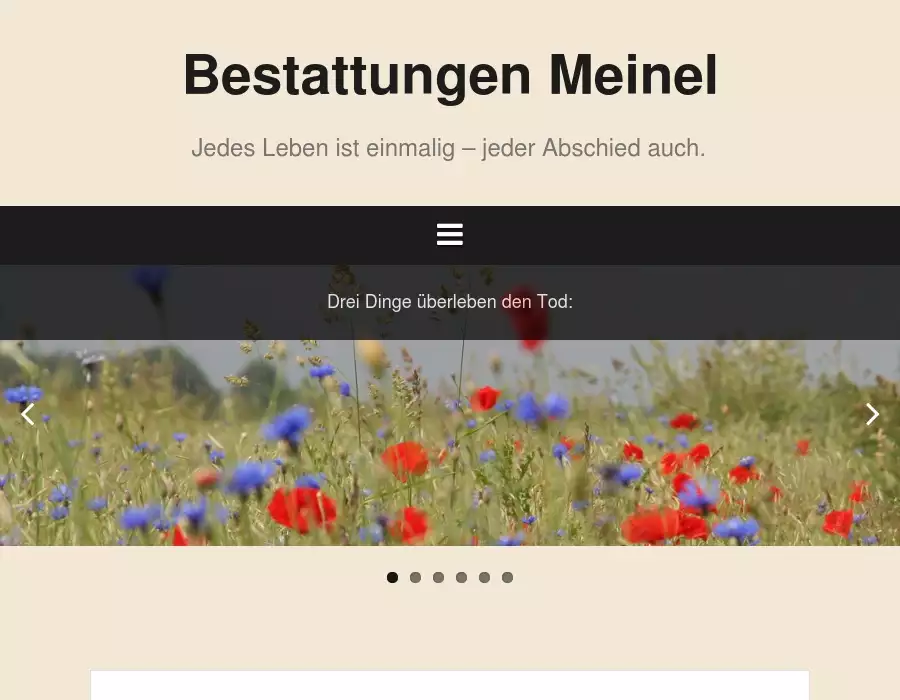Select the fifth slider dot

coord(484,577)
